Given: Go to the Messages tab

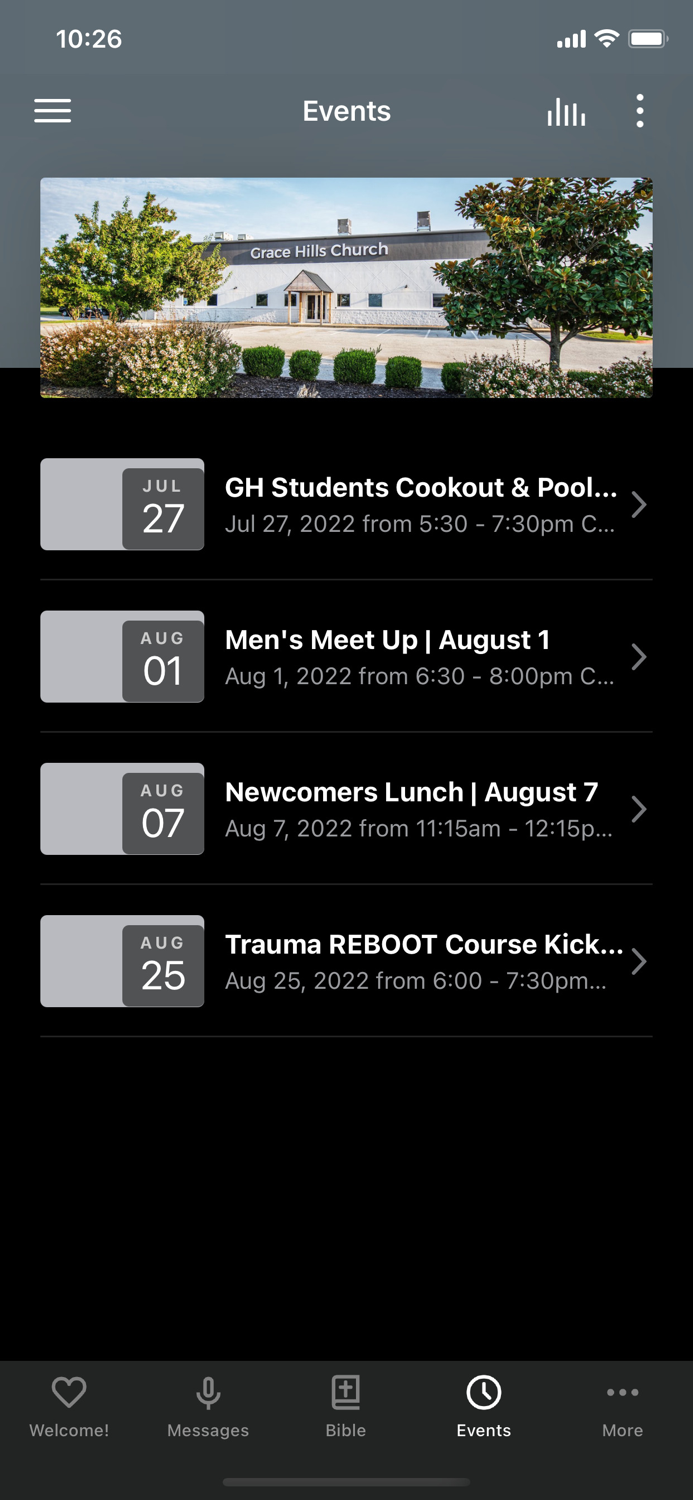Looking at the screenshot, I should [208, 1407].
